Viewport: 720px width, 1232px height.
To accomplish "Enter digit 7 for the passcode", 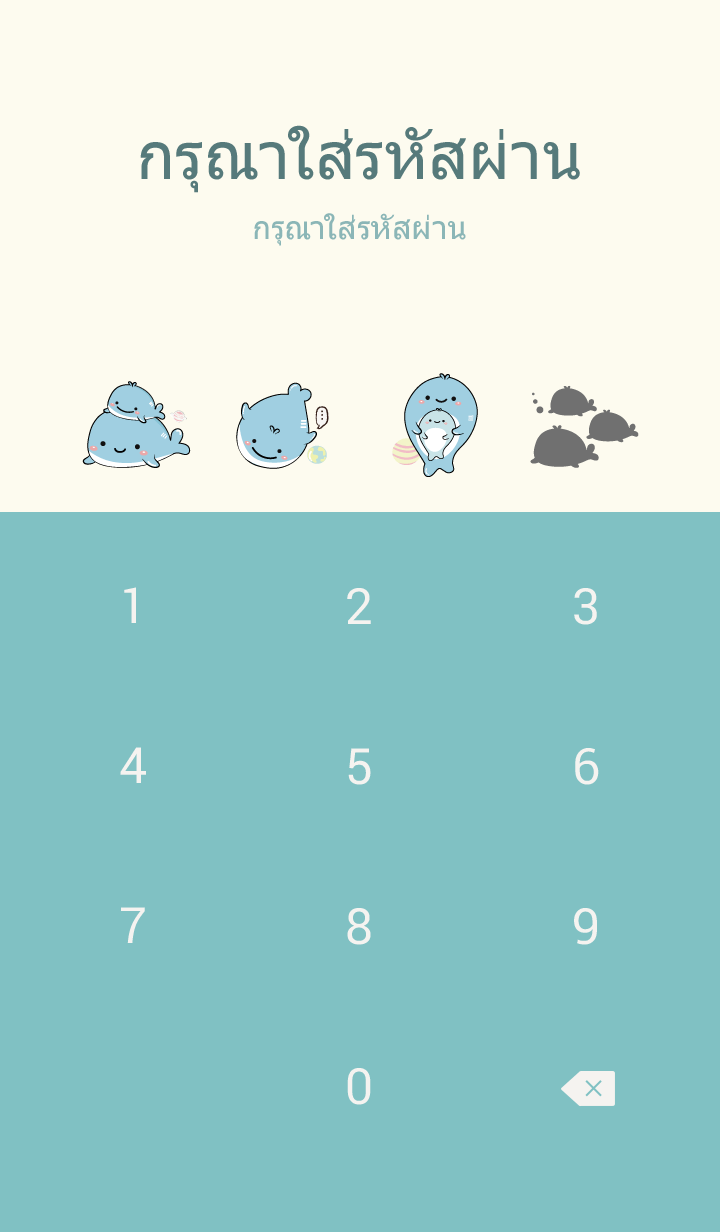I will tap(132, 927).
